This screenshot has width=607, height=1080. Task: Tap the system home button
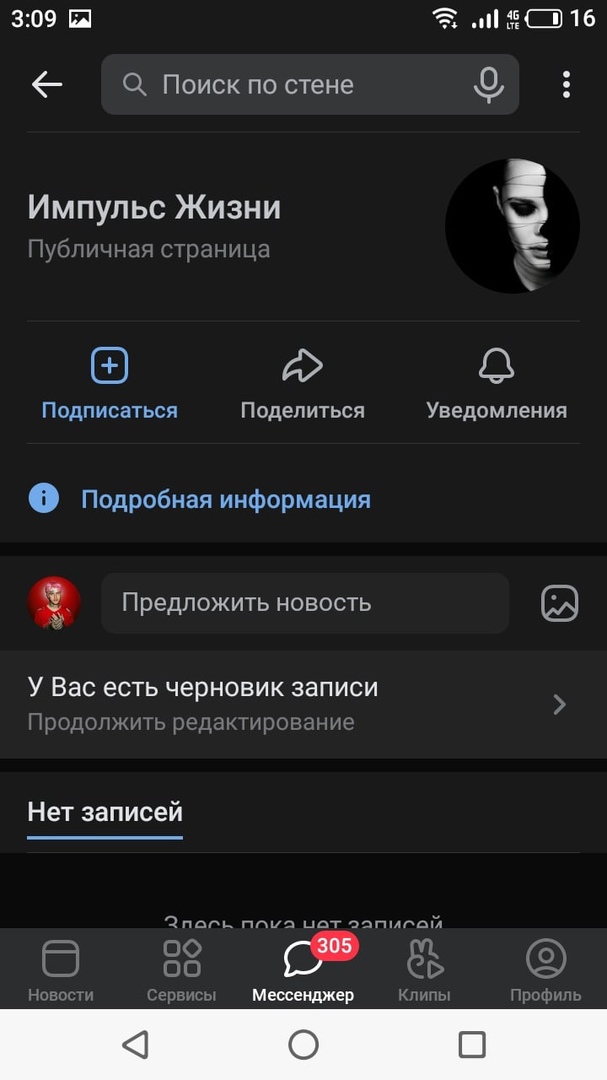pyautogui.click(x=303, y=1045)
